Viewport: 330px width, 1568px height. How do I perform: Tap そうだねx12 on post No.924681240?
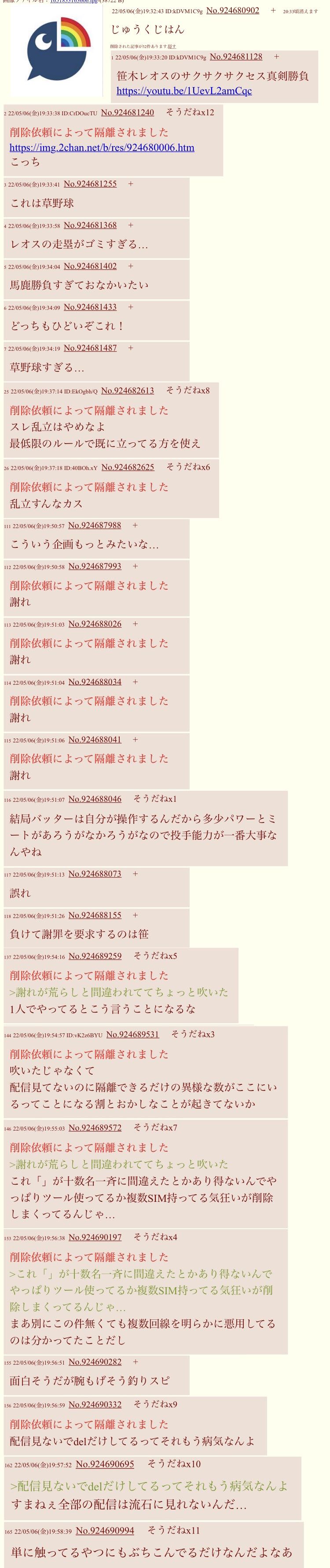[x=190, y=113]
